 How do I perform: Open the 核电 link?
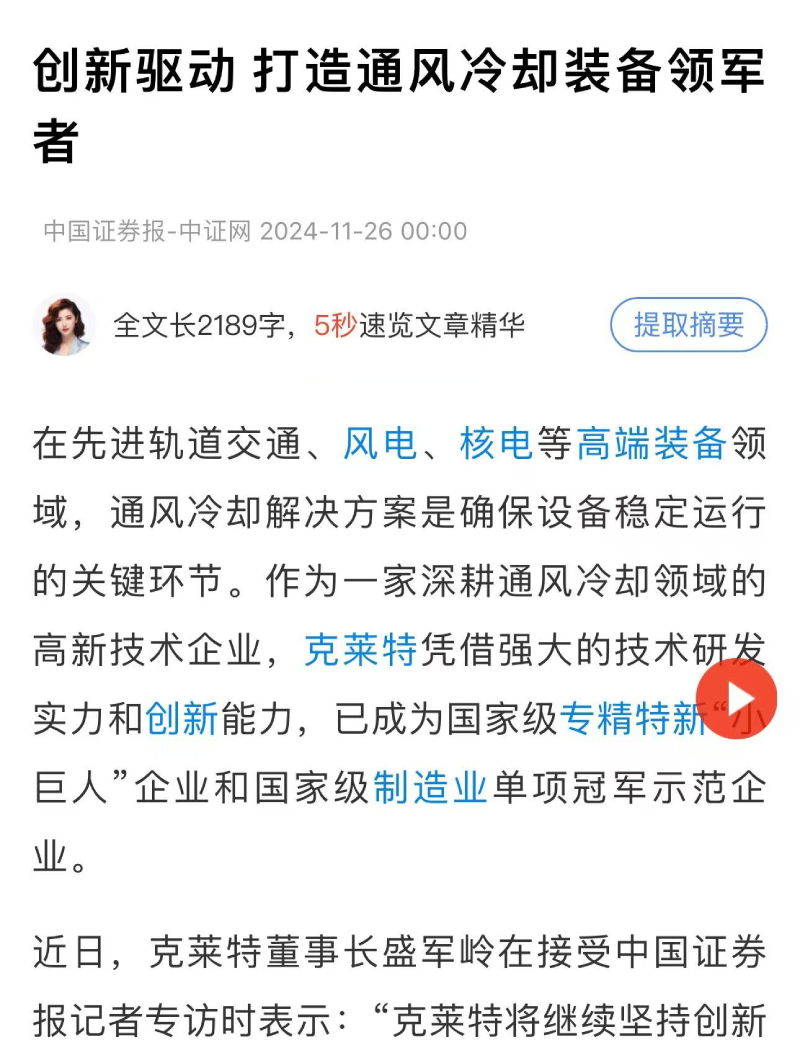click(497, 443)
